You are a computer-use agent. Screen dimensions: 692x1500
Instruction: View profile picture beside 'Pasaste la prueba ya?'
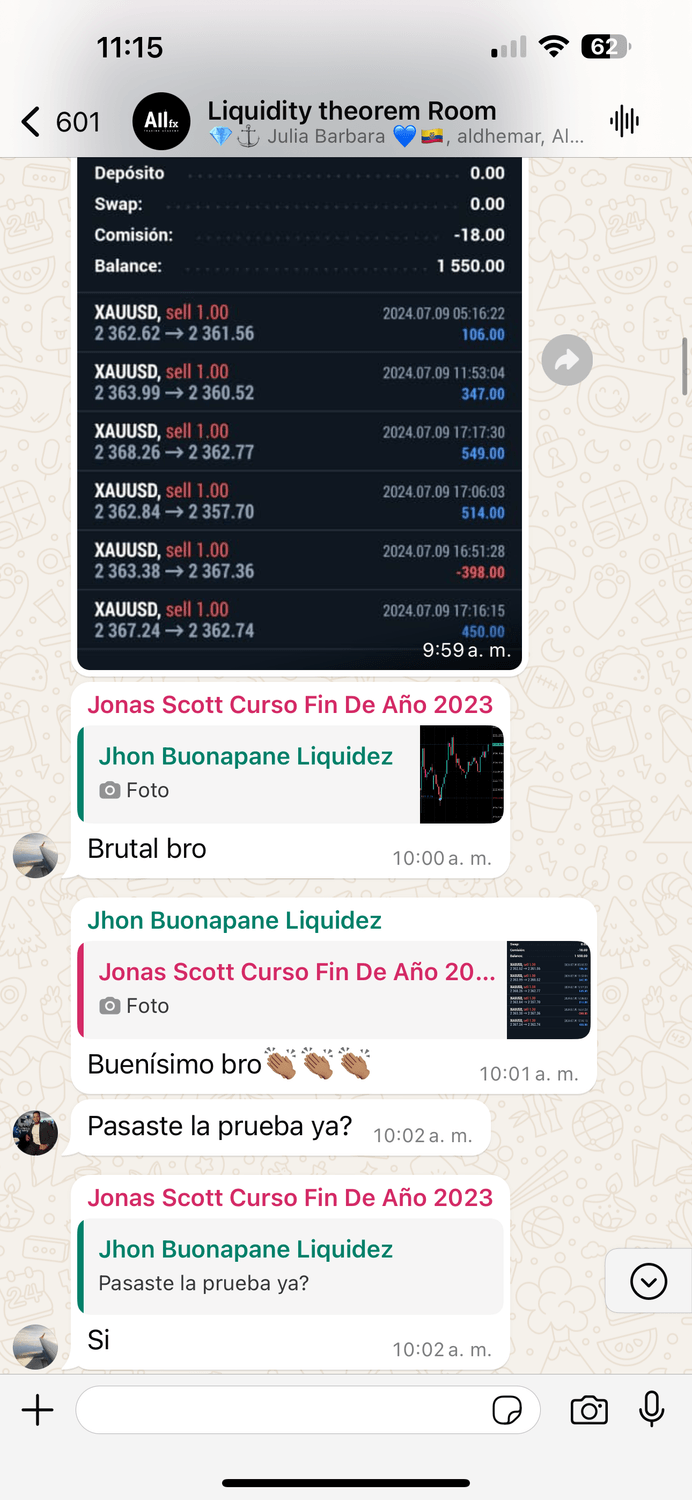(x=35, y=1132)
